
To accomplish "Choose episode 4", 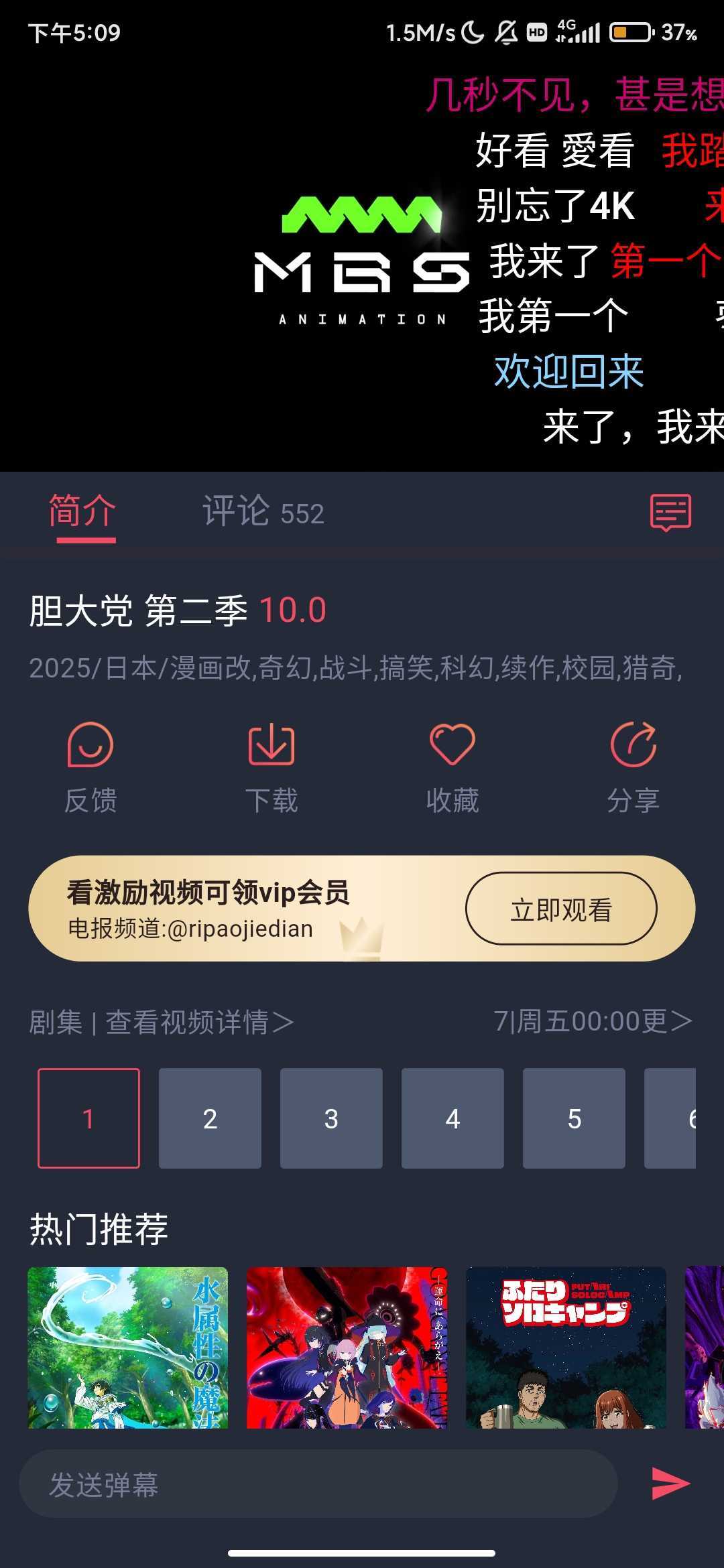I will point(452,1118).
